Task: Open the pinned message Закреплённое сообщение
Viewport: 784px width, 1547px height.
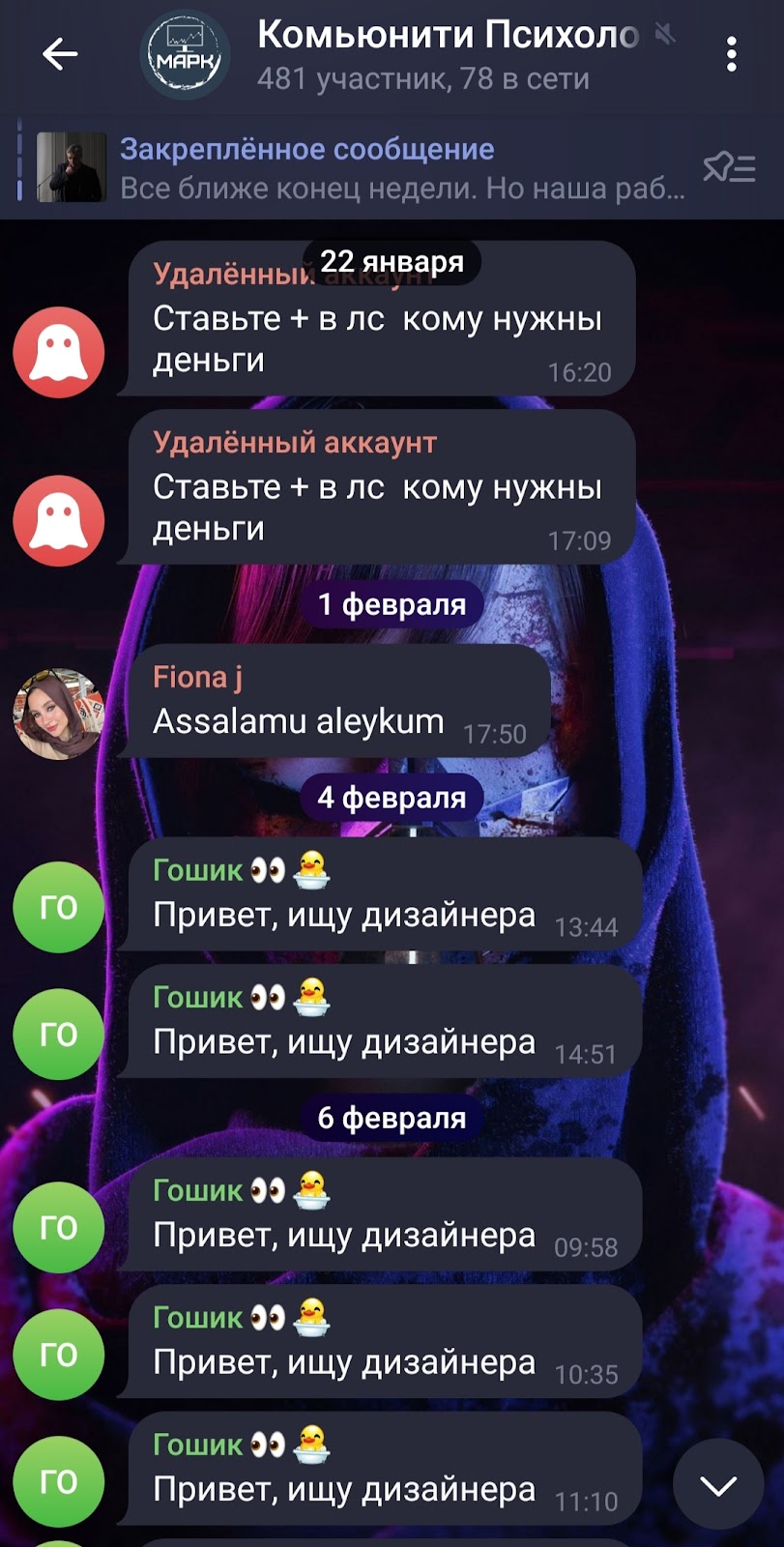Action: (x=387, y=168)
